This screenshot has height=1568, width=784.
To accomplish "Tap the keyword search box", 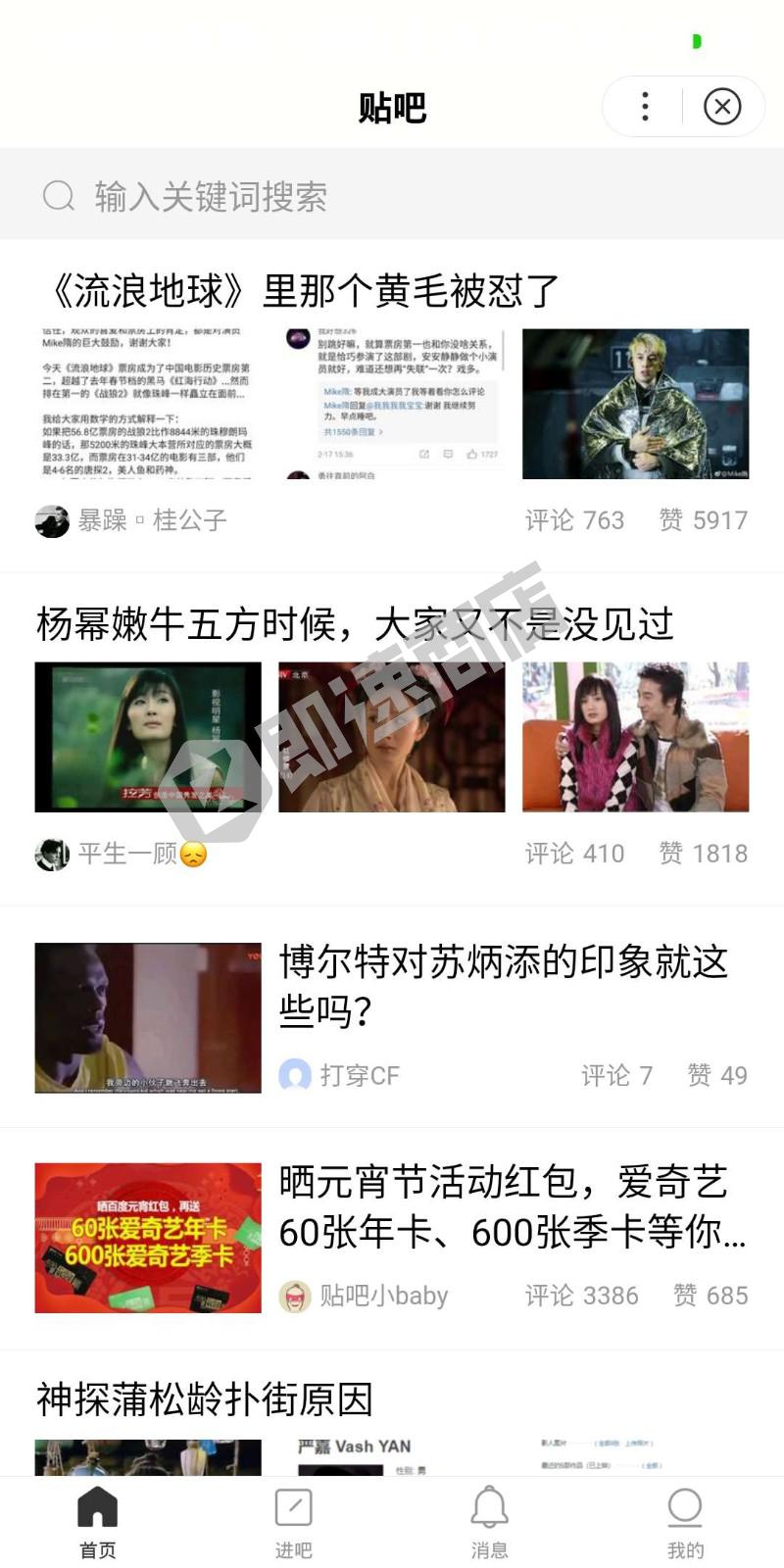I will coord(392,196).
